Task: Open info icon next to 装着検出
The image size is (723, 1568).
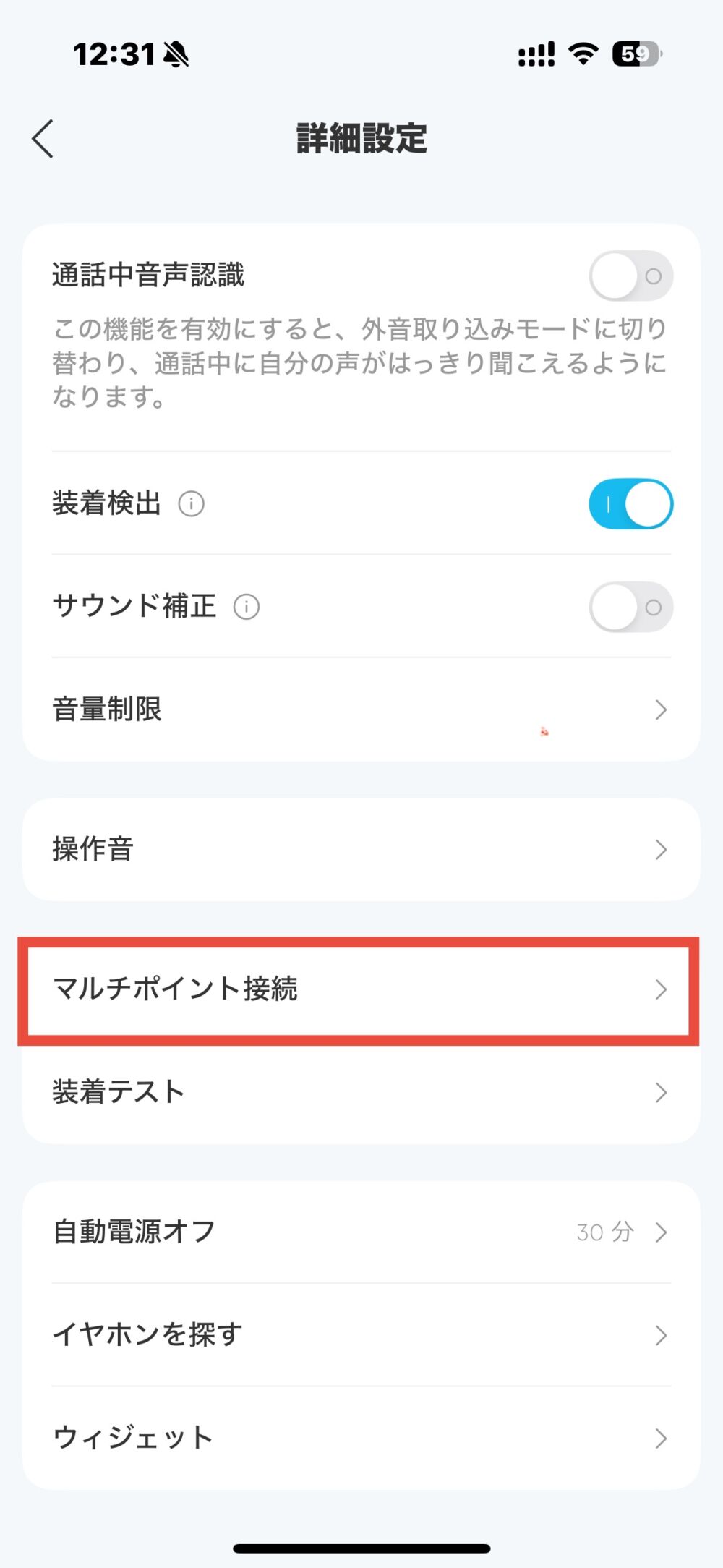Action: coord(192,503)
